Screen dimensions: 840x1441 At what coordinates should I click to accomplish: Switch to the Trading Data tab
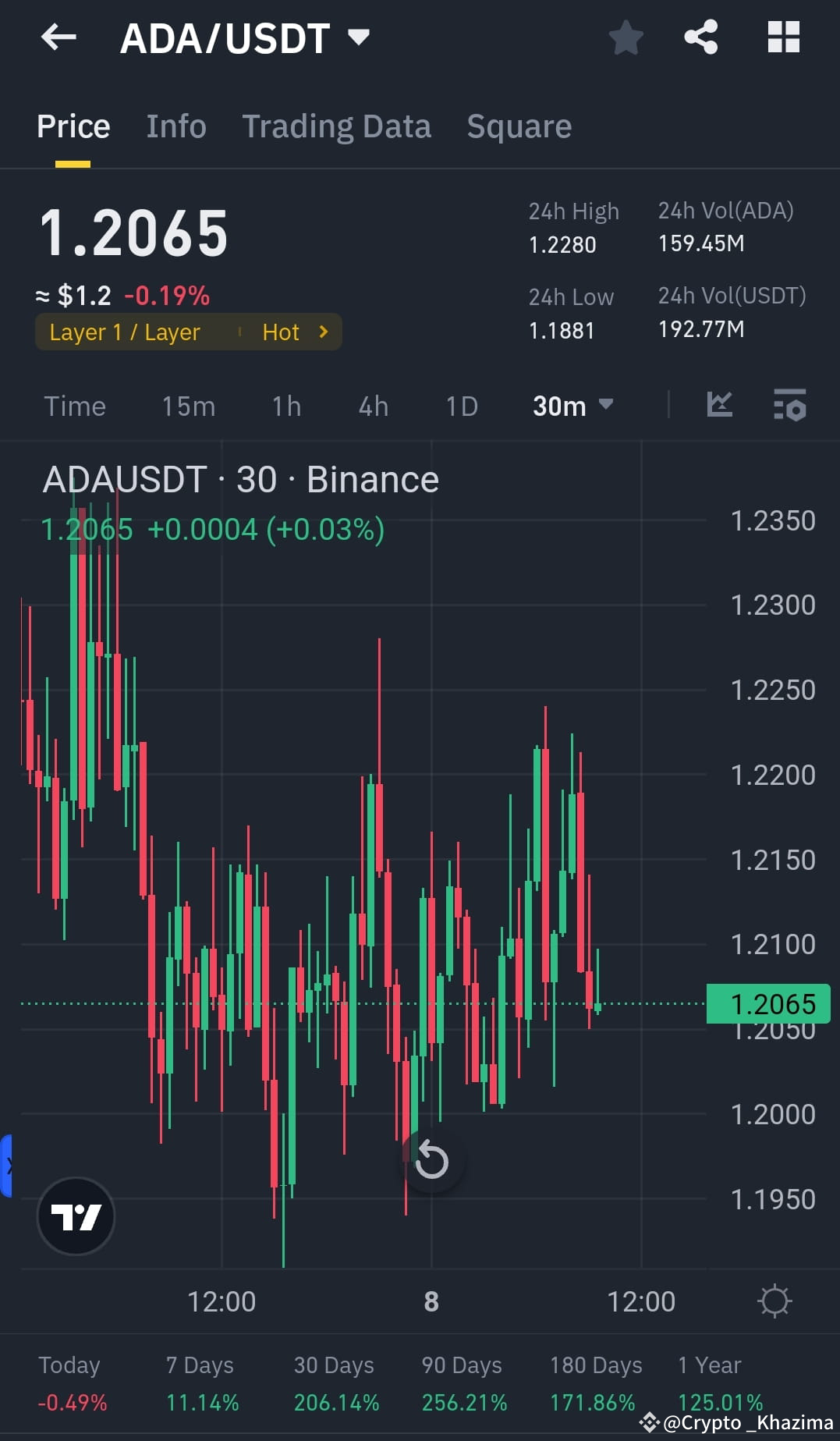point(337,126)
